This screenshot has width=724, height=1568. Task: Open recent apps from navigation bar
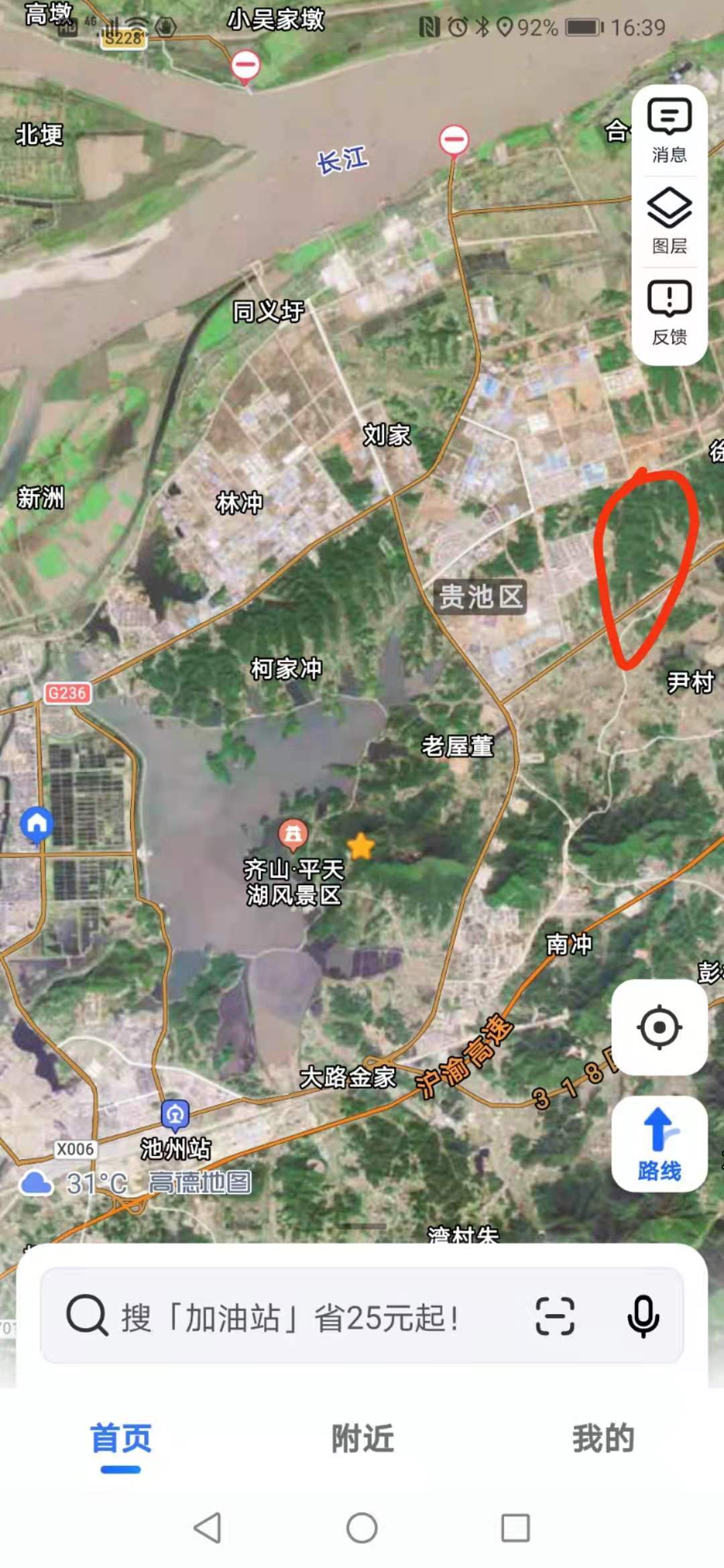pos(515,1528)
